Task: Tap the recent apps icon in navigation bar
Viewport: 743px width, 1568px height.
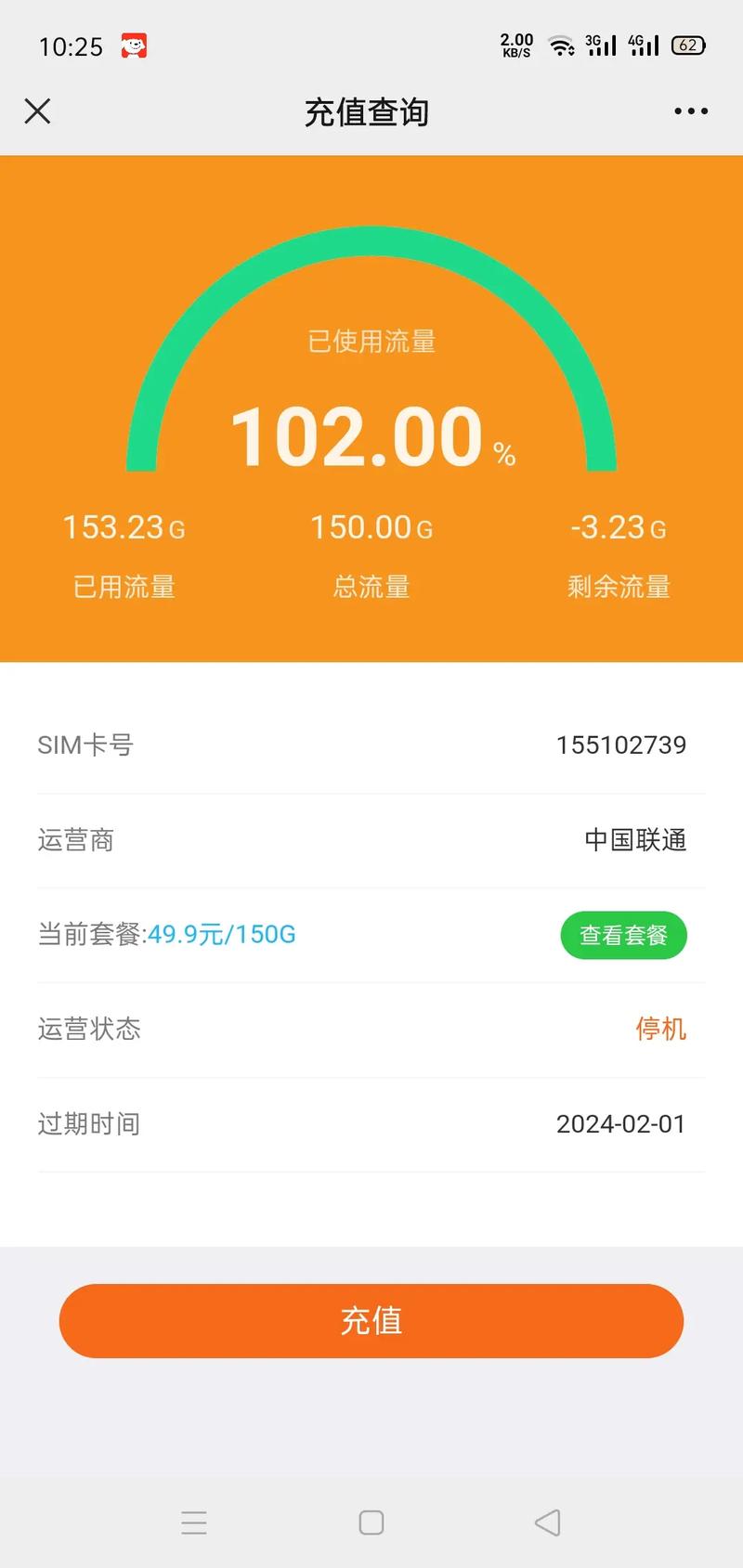Action: click(194, 1523)
